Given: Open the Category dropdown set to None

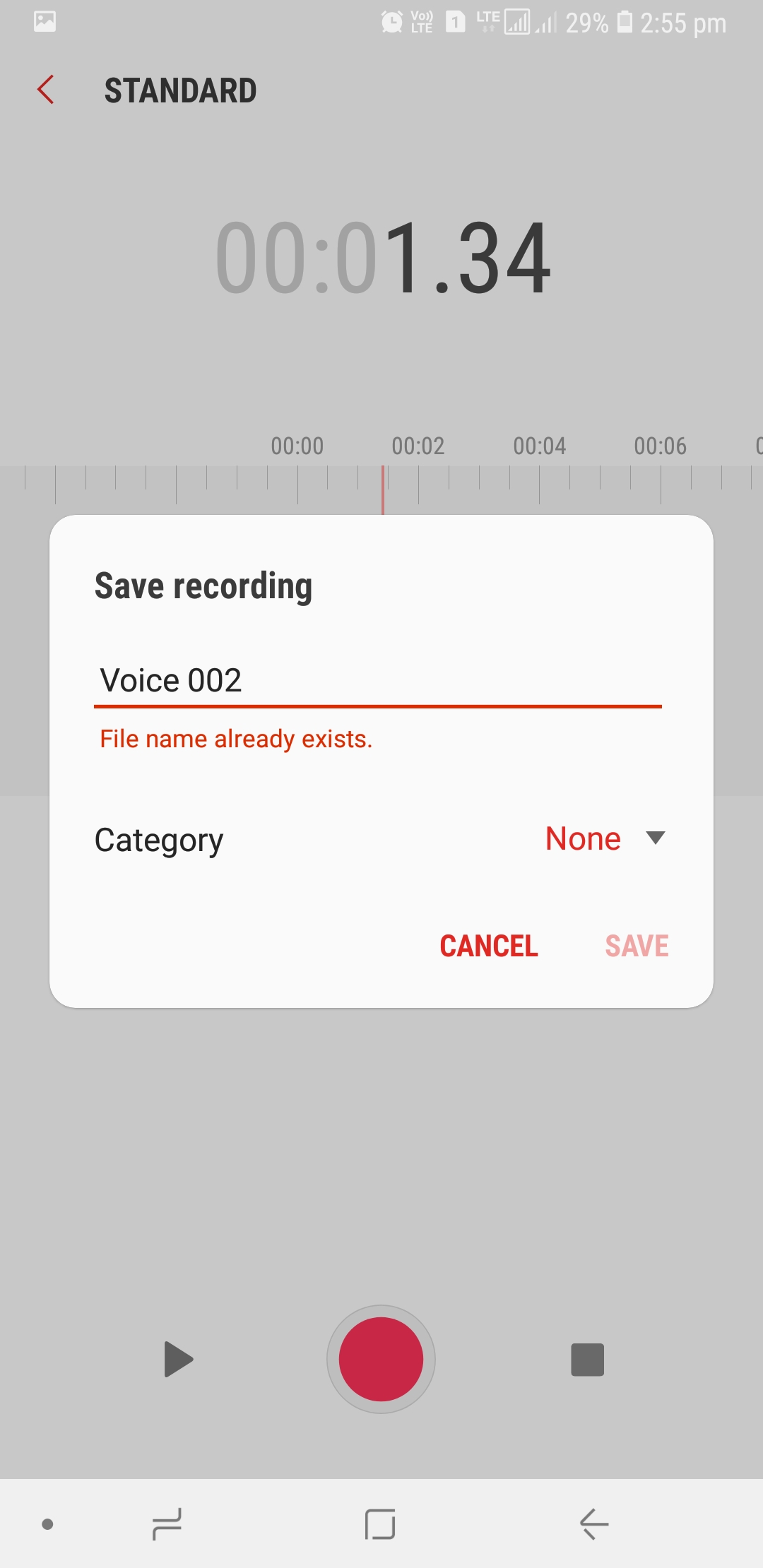Looking at the screenshot, I should (605, 839).
